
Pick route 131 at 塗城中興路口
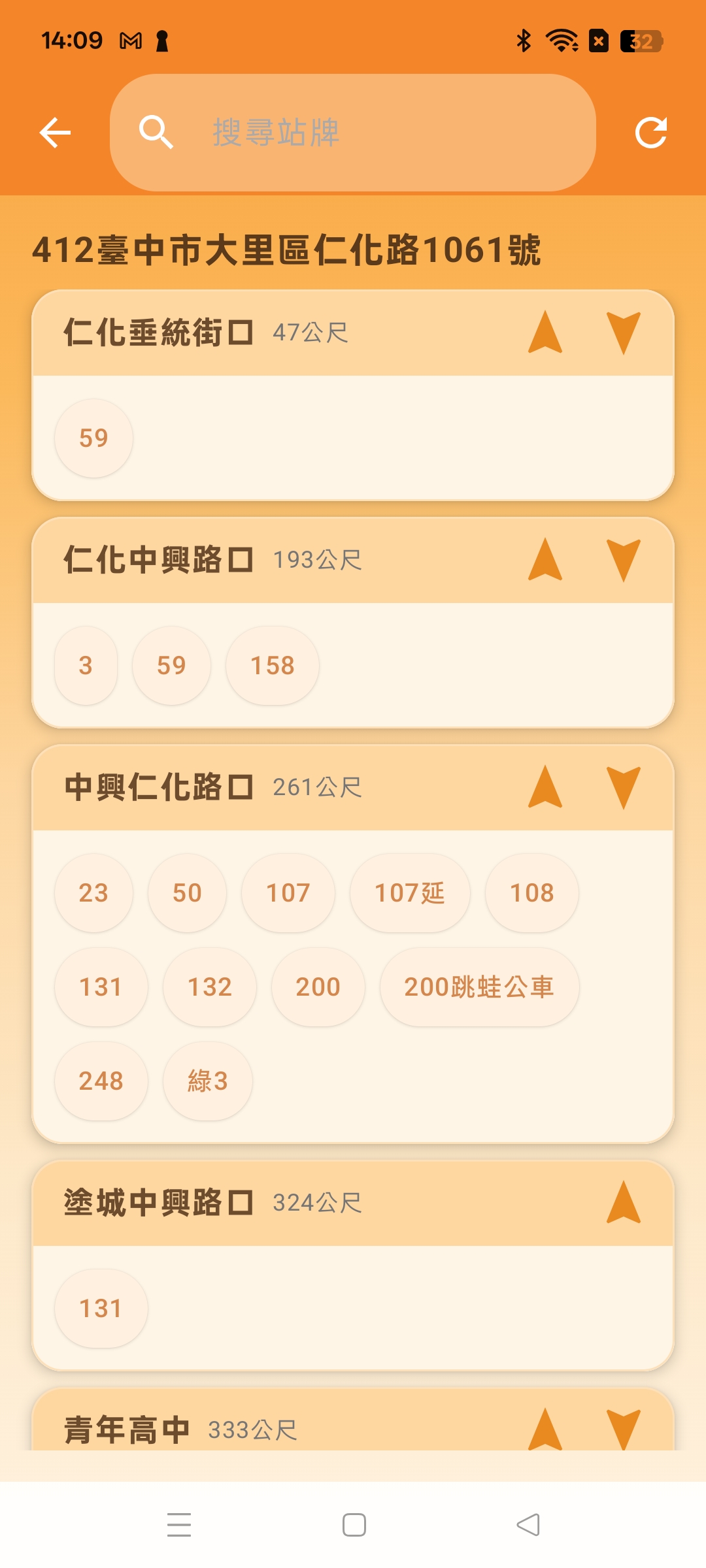[100, 1309]
